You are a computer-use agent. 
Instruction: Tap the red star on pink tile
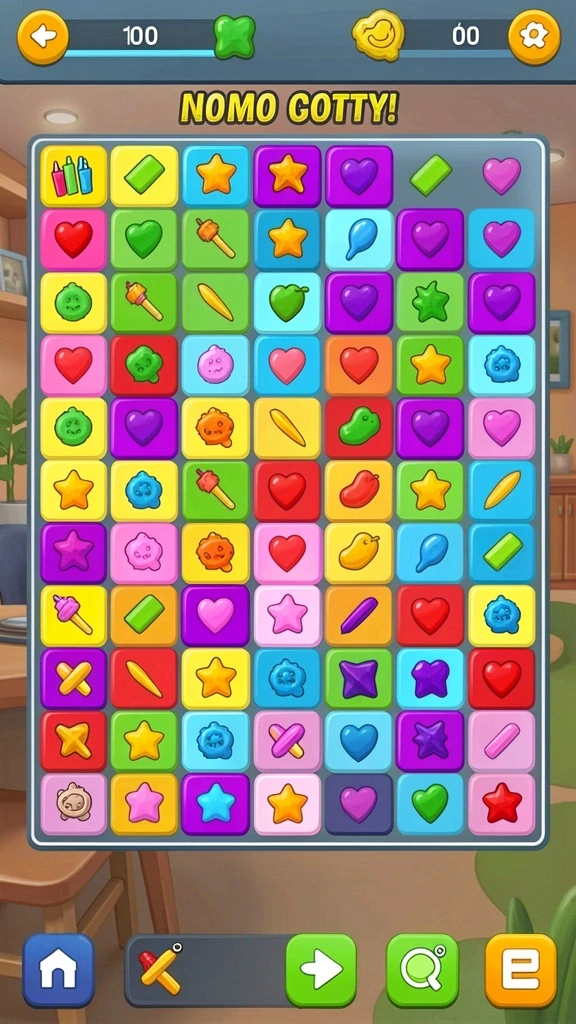[x=502, y=804]
